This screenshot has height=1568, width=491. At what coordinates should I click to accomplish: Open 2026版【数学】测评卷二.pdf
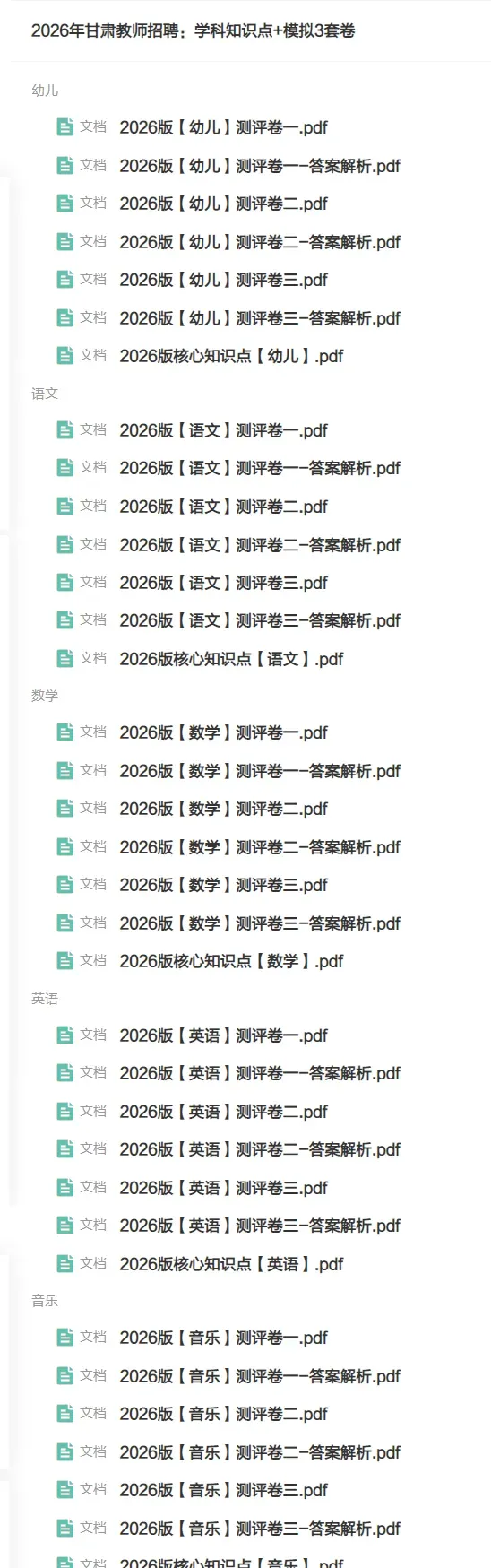(223, 809)
